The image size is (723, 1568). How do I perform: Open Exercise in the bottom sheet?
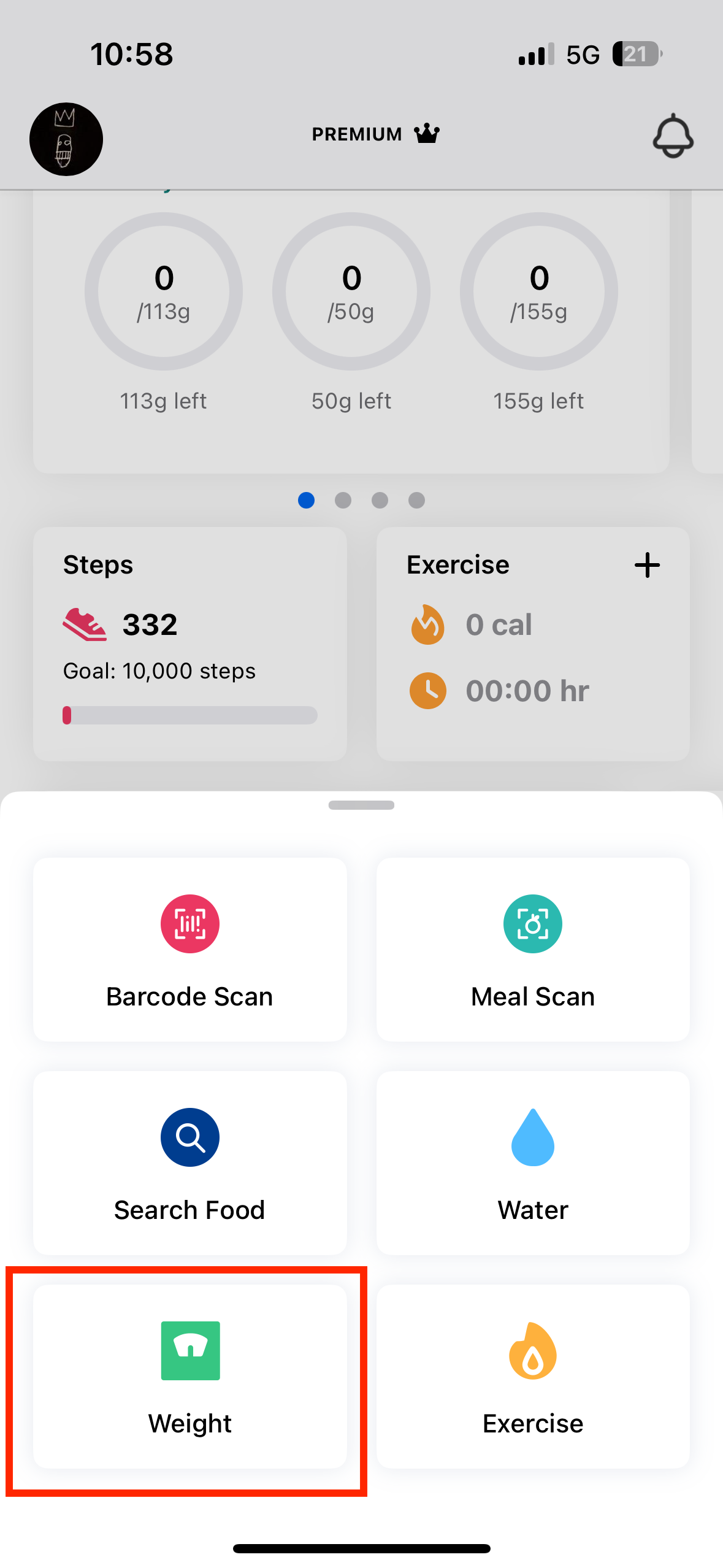(532, 1376)
